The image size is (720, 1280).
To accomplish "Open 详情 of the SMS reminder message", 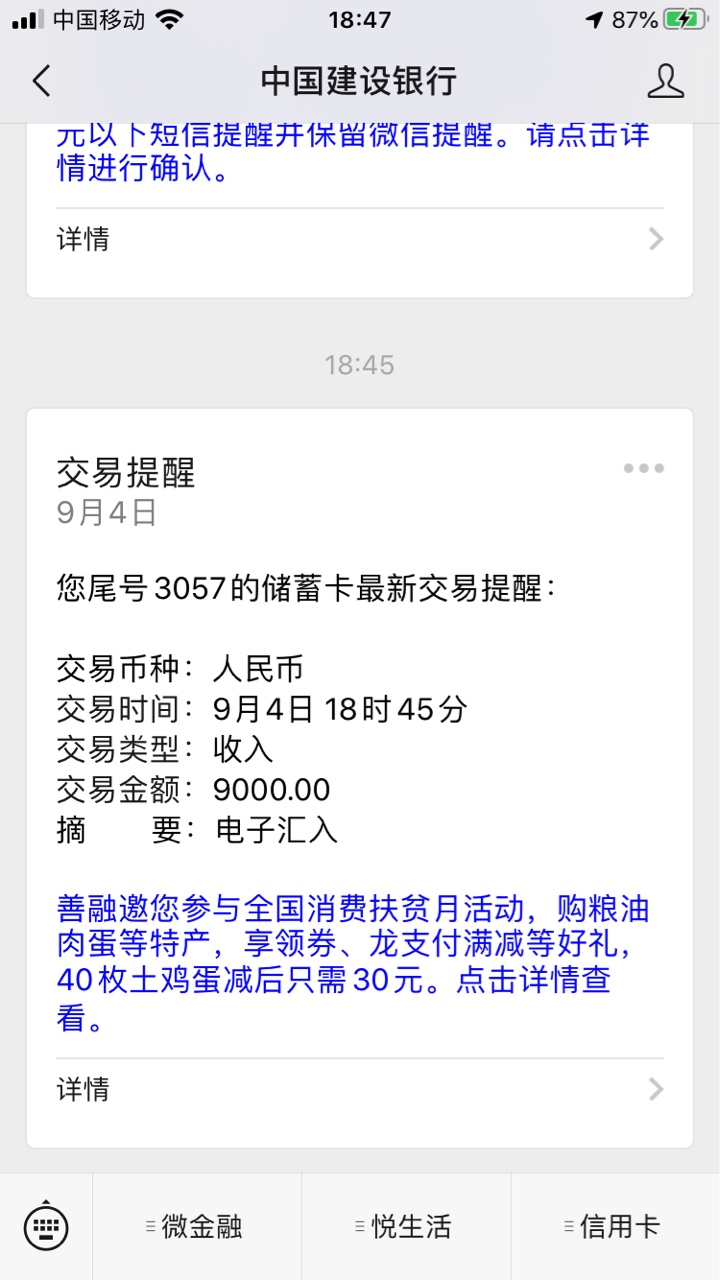I will [x=360, y=239].
